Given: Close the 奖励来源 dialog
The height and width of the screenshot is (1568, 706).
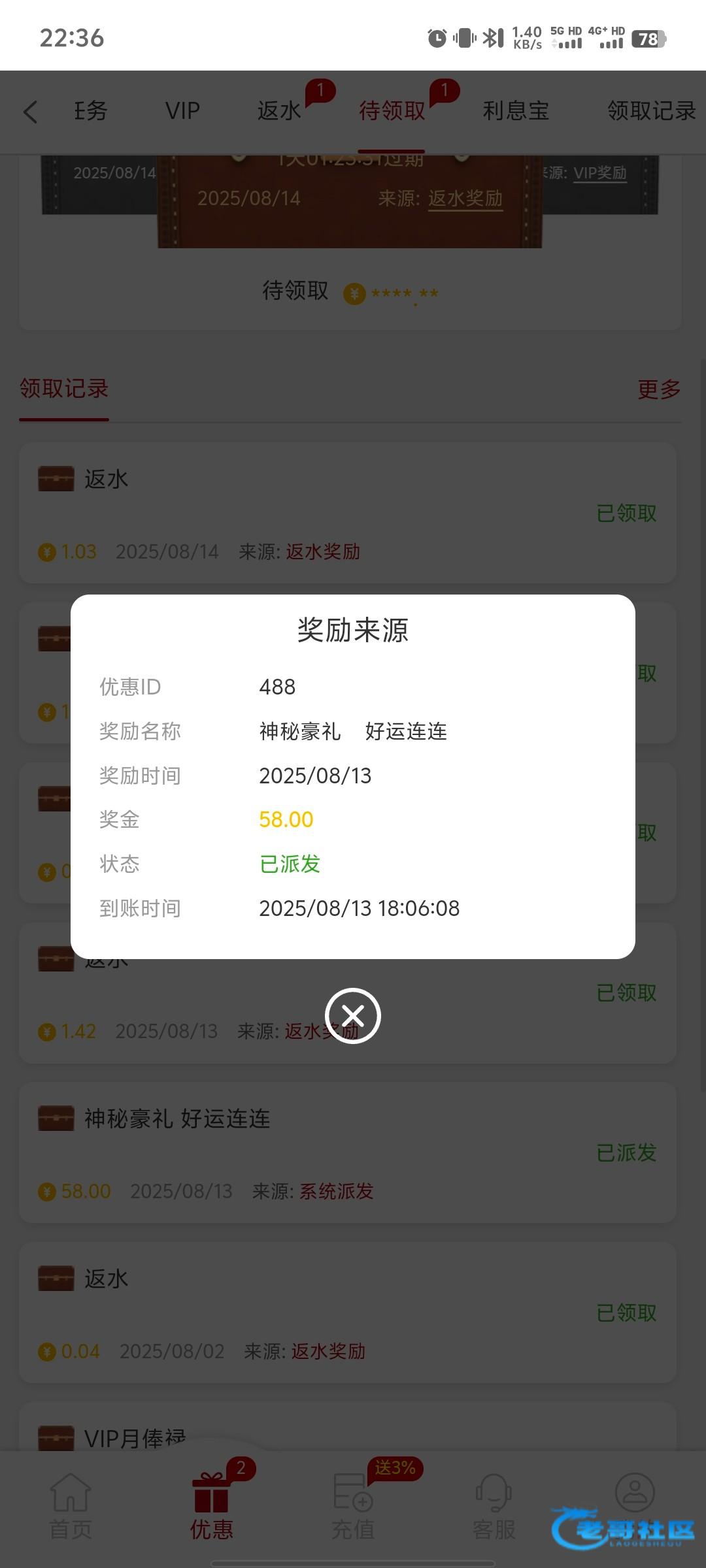Looking at the screenshot, I should click(x=353, y=1016).
